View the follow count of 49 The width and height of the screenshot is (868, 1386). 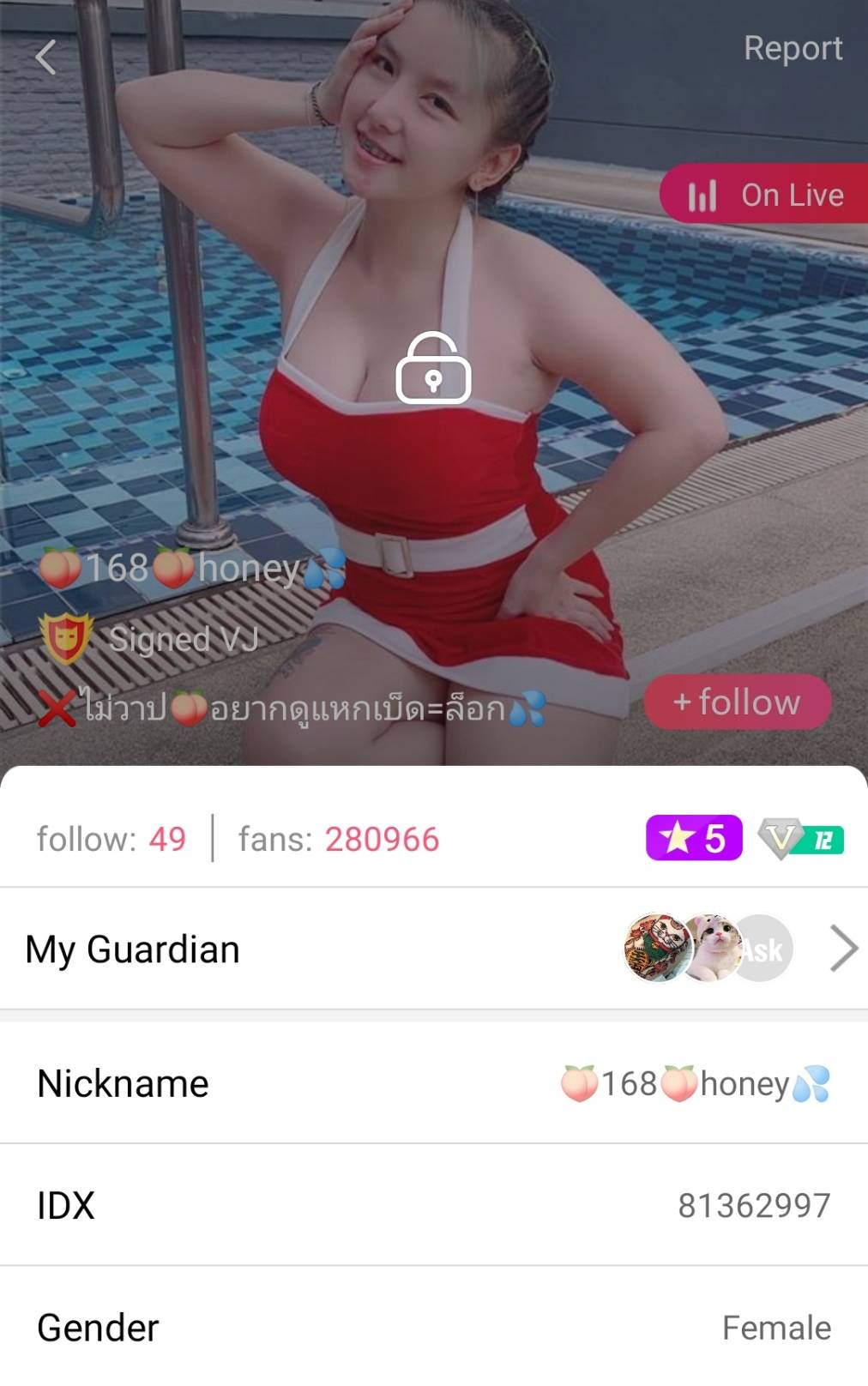(x=112, y=839)
